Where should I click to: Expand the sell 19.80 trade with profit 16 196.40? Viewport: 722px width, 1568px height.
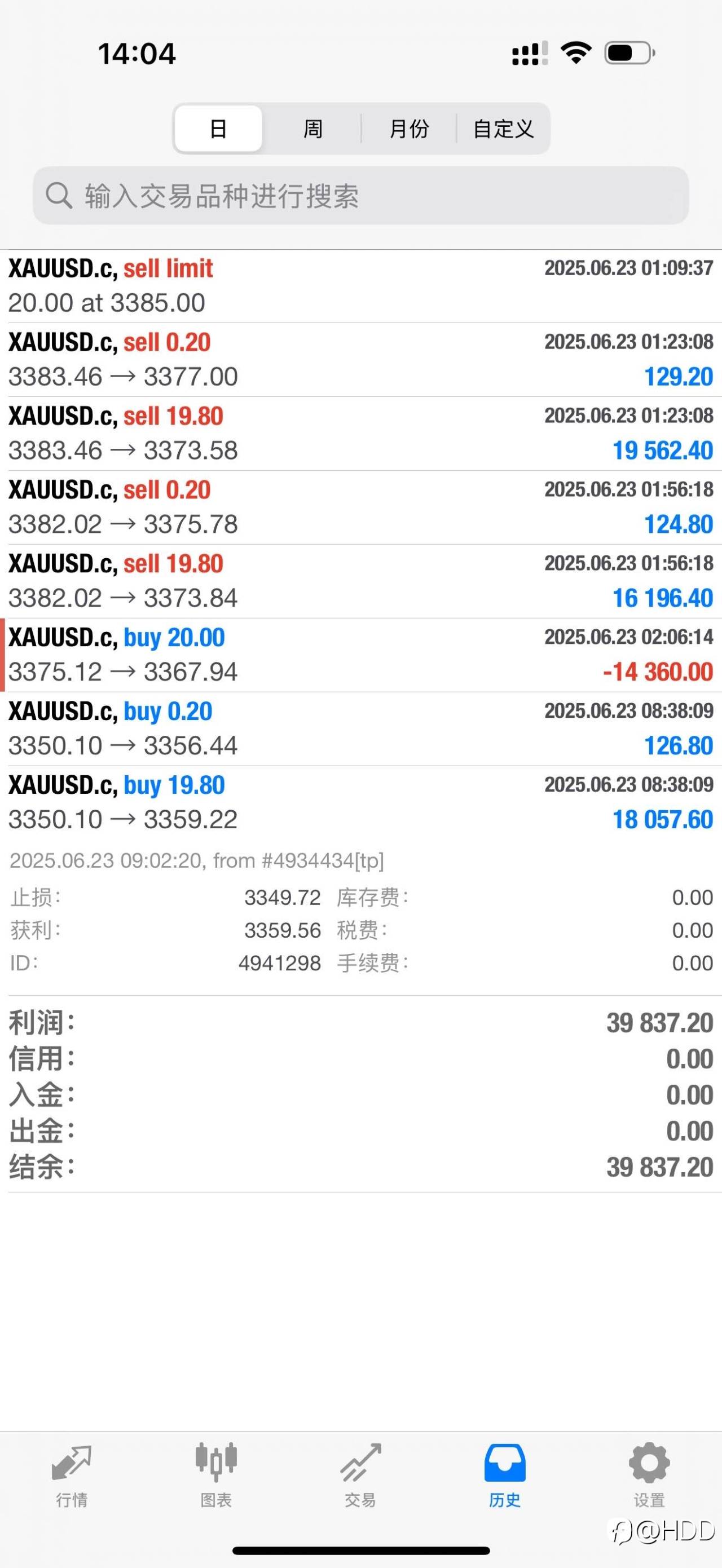click(361, 581)
